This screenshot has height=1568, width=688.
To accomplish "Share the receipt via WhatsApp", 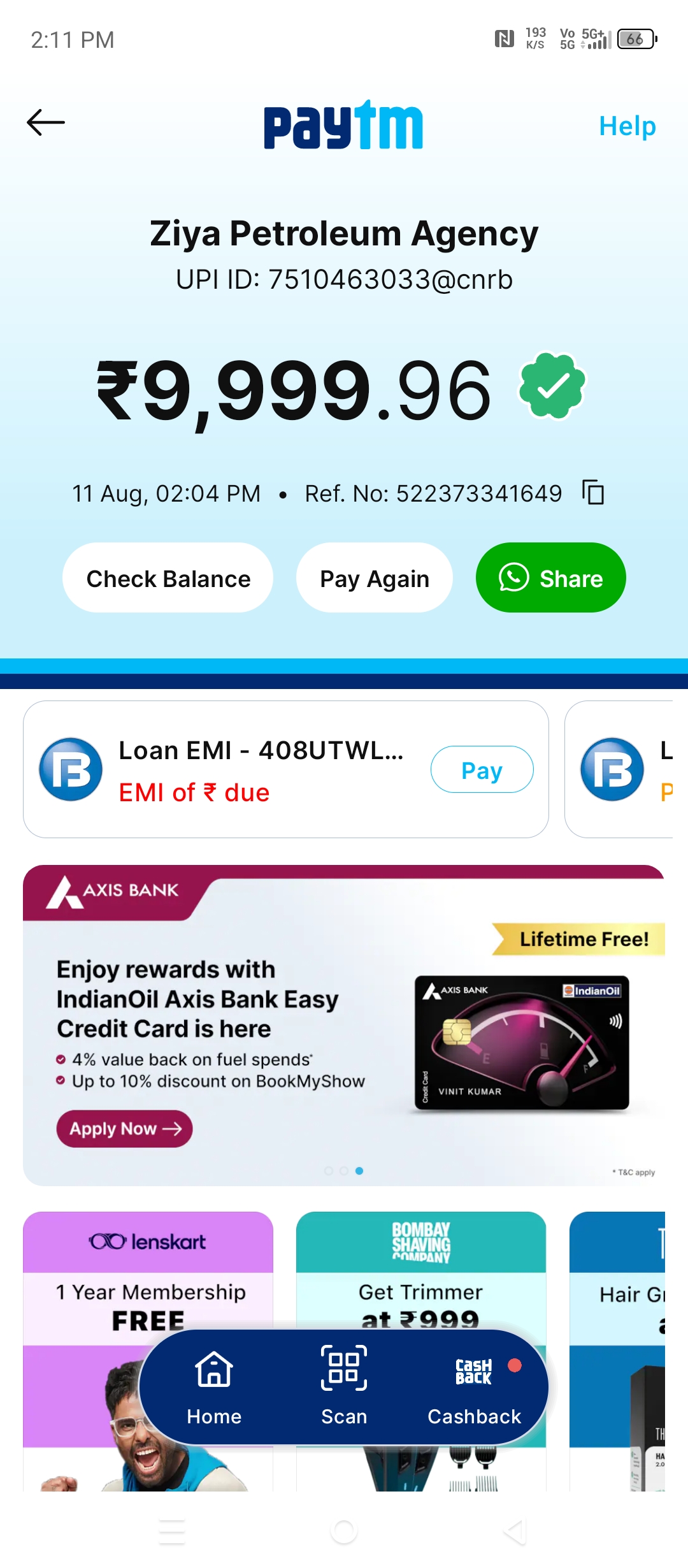I will pyautogui.click(x=550, y=578).
